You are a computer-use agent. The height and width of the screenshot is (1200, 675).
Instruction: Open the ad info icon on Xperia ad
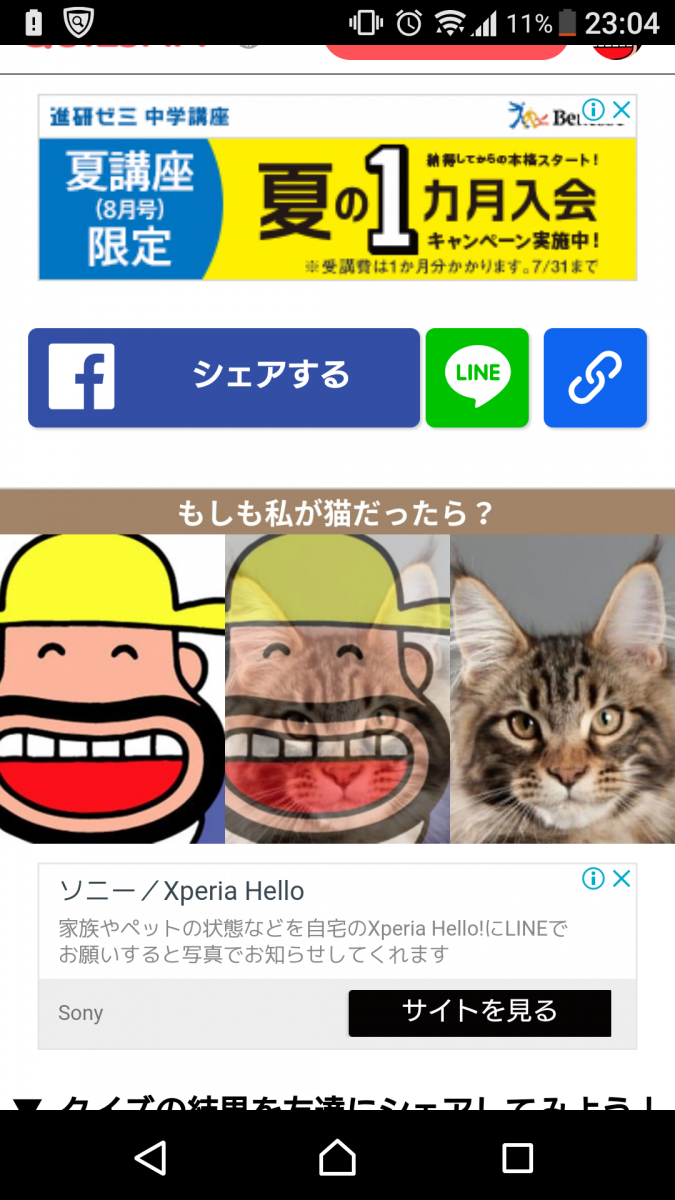click(x=593, y=879)
